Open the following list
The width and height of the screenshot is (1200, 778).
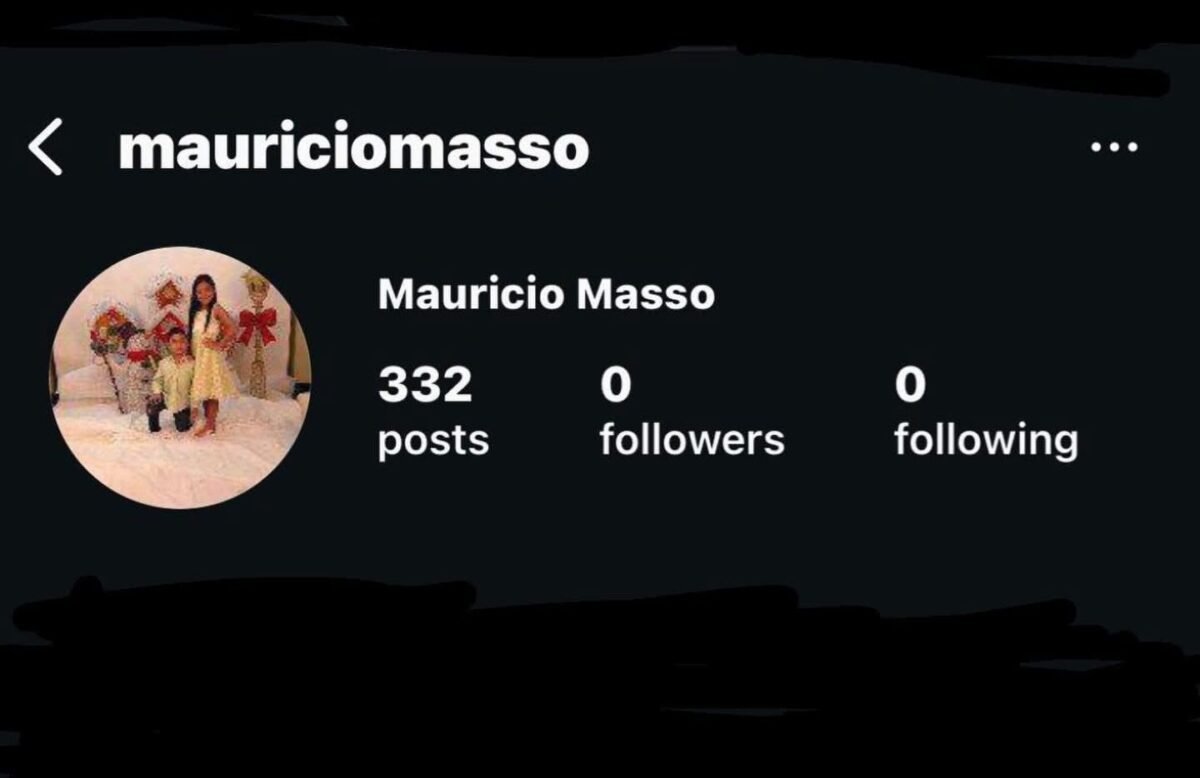click(x=985, y=412)
